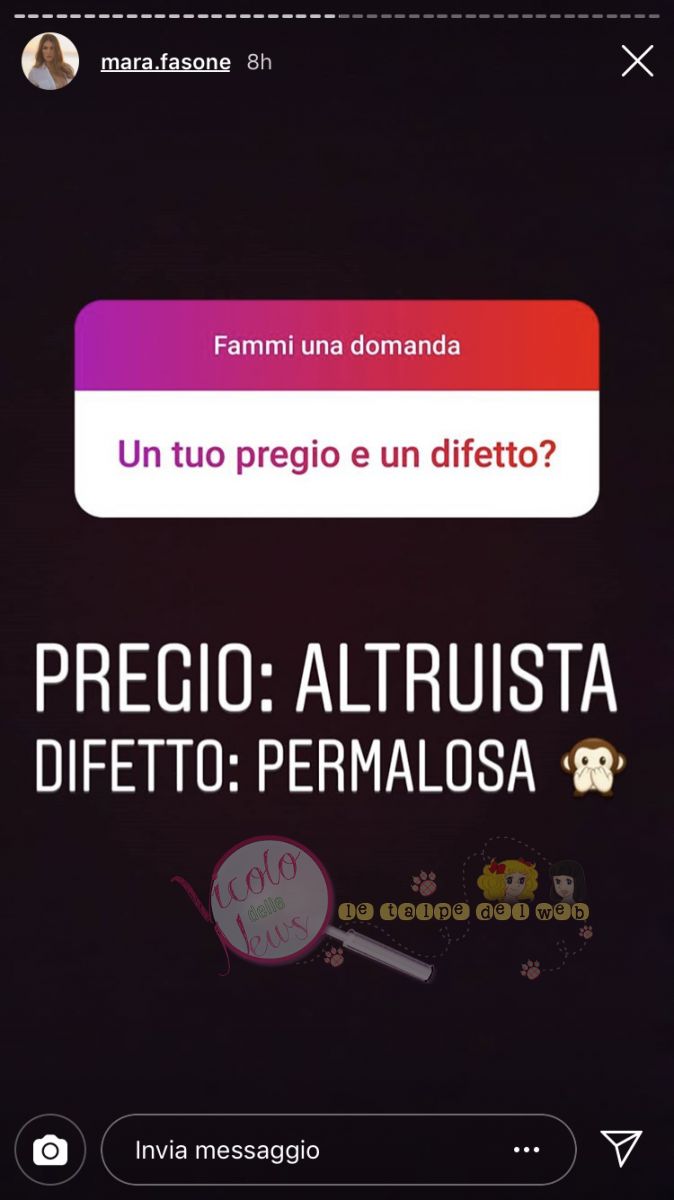
Task: Open the mara.fasone username link
Action: (165, 62)
